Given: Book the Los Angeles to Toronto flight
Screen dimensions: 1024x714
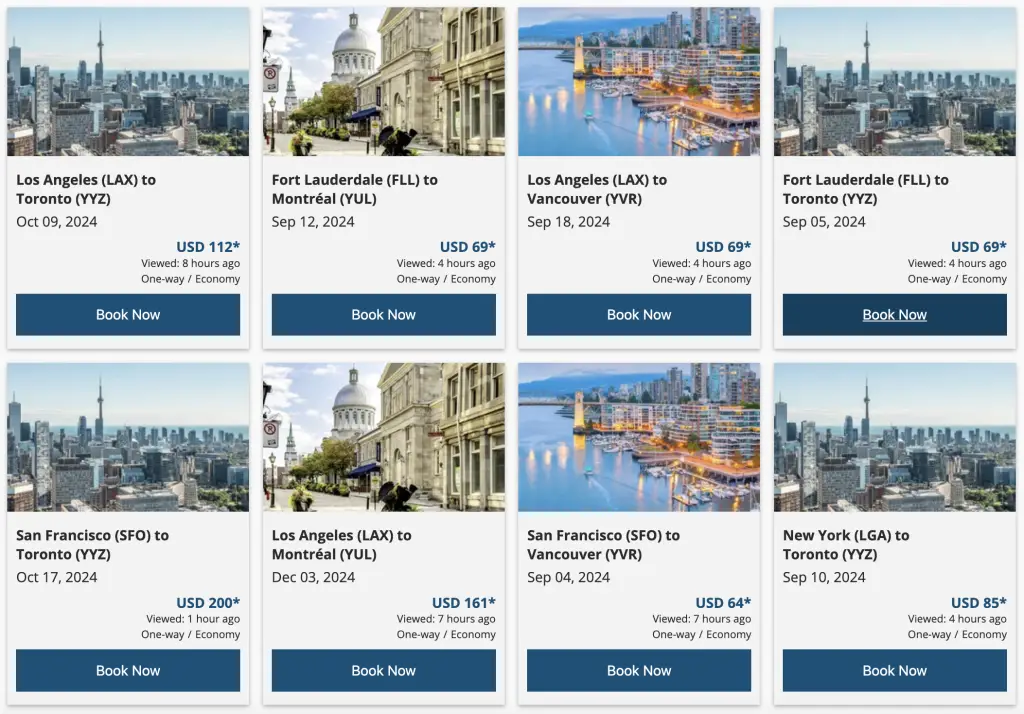Looking at the screenshot, I should (128, 315).
